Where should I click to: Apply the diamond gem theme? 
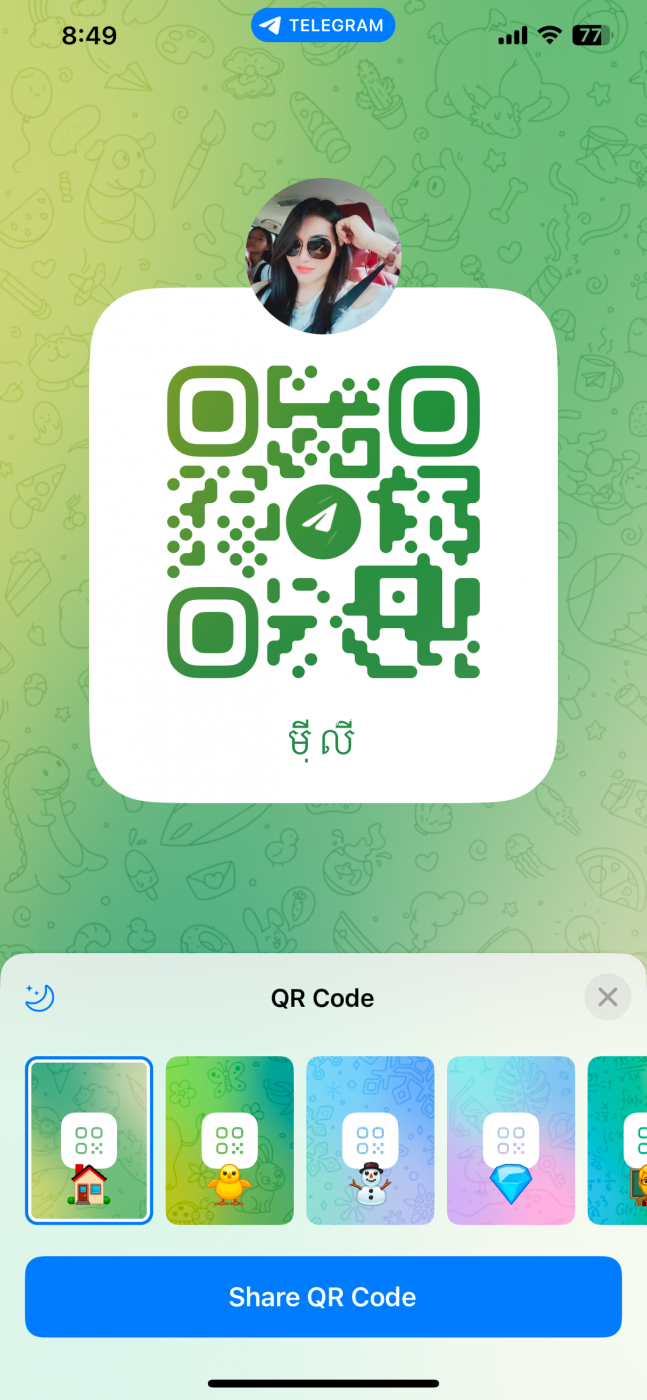511,1140
